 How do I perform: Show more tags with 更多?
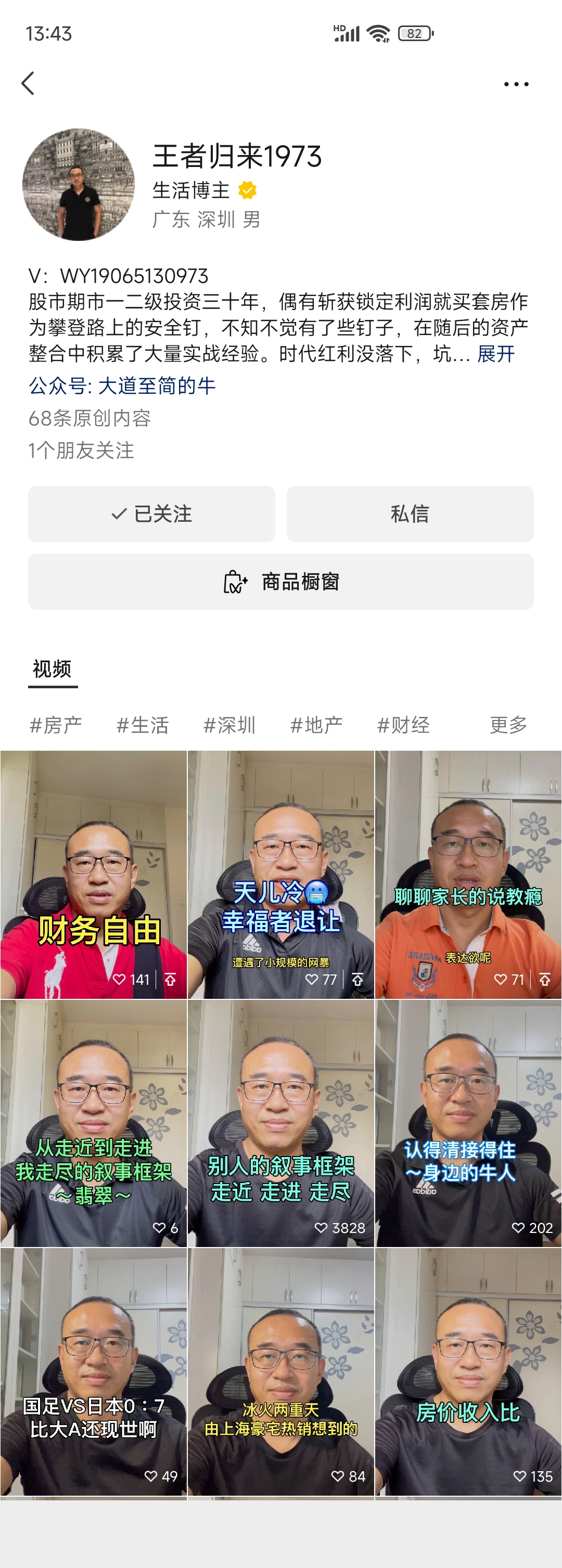[x=508, y=725]
